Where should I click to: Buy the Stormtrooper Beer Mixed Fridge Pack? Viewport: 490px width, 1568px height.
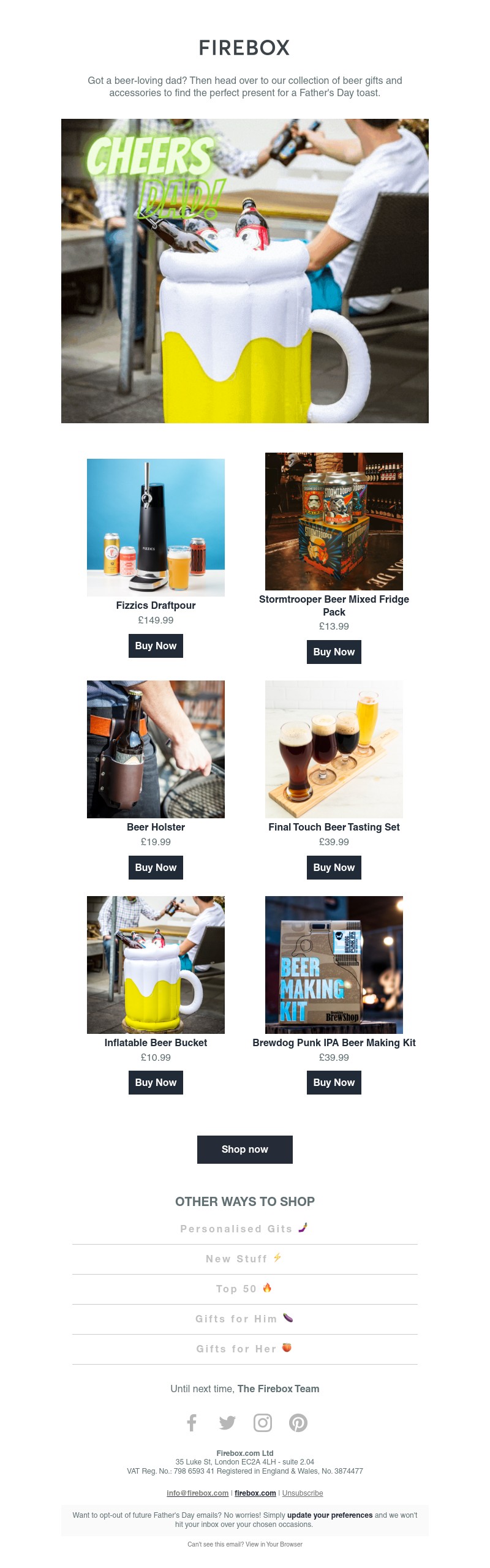334,652
